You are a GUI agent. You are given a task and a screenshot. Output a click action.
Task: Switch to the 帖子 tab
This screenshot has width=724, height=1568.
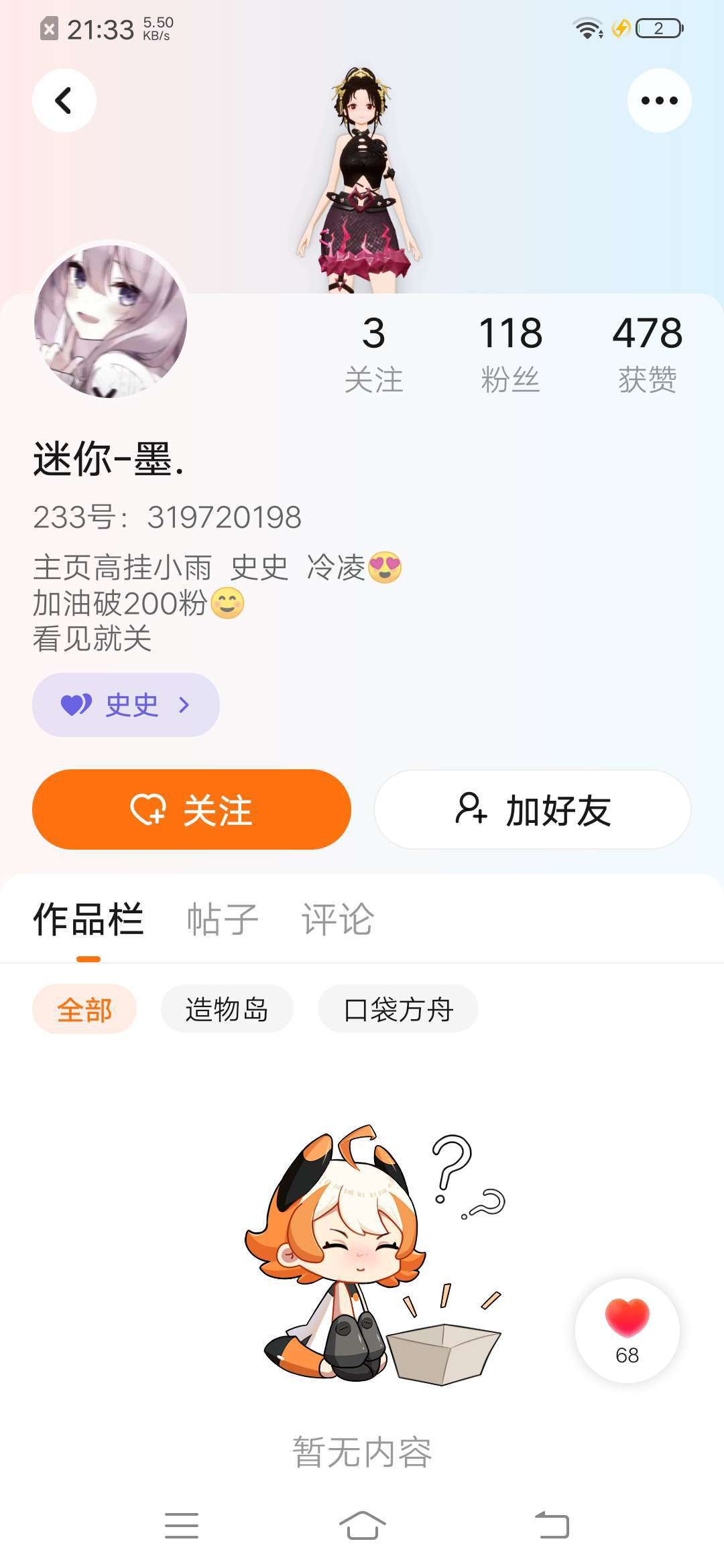pos(223,919)
